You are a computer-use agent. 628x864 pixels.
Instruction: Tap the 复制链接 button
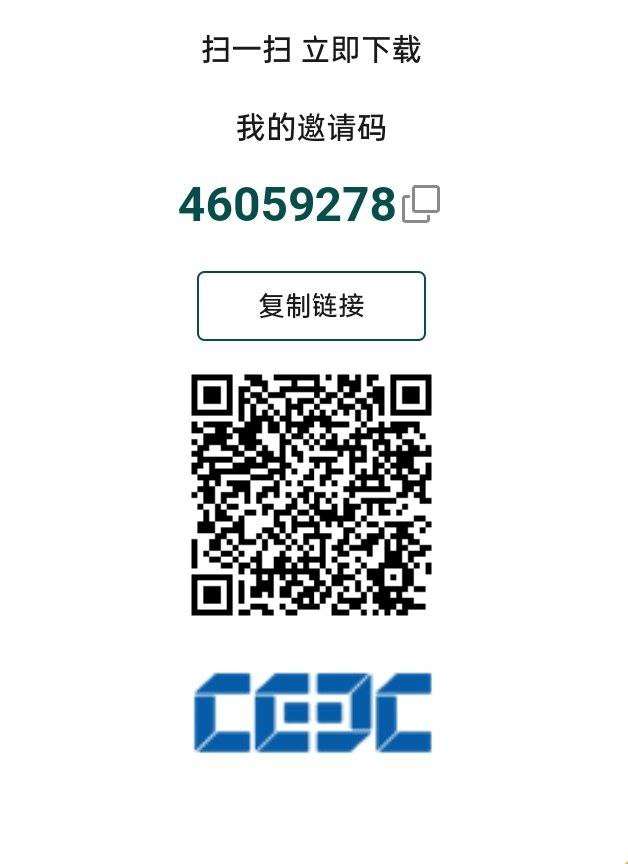pos(311,306)
